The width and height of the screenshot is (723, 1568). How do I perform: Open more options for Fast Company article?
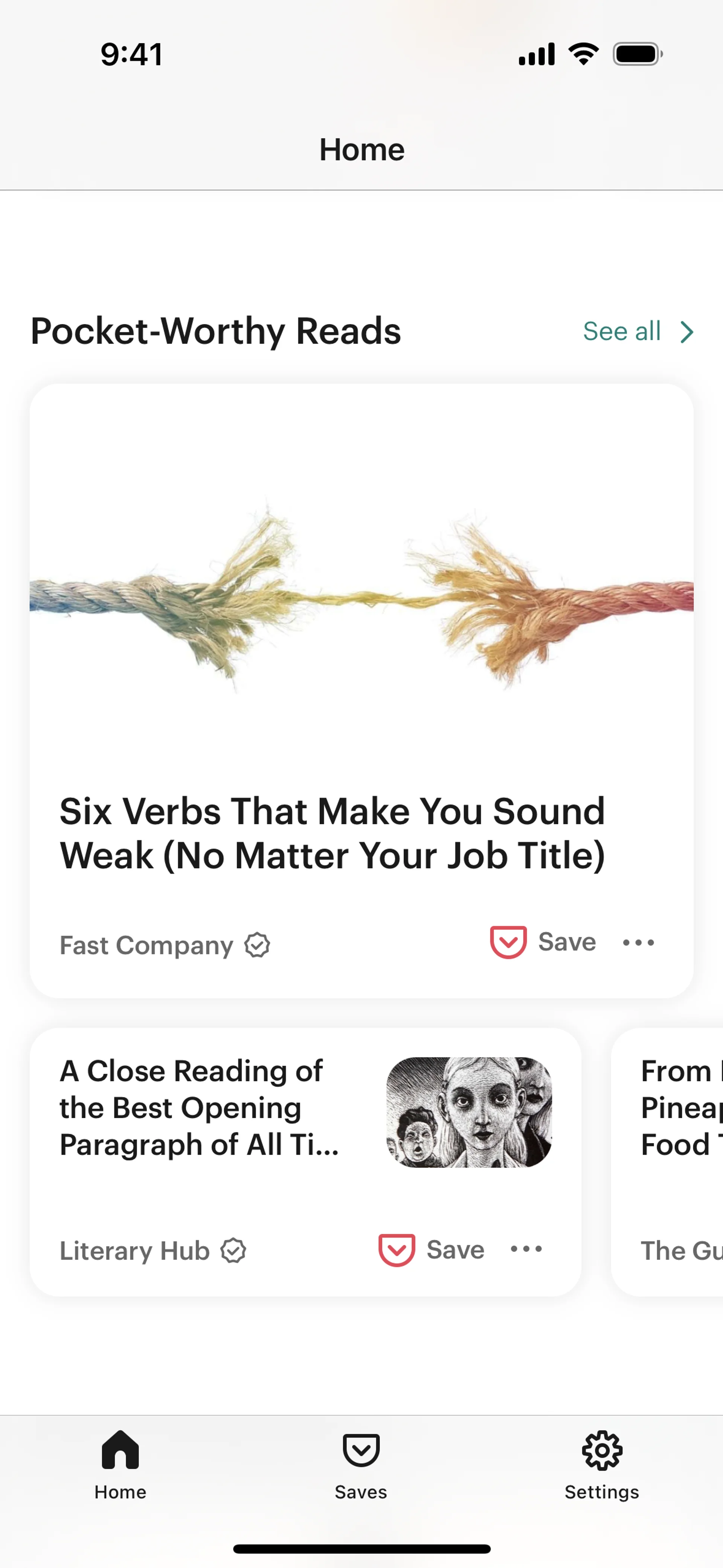pos(638,943)
